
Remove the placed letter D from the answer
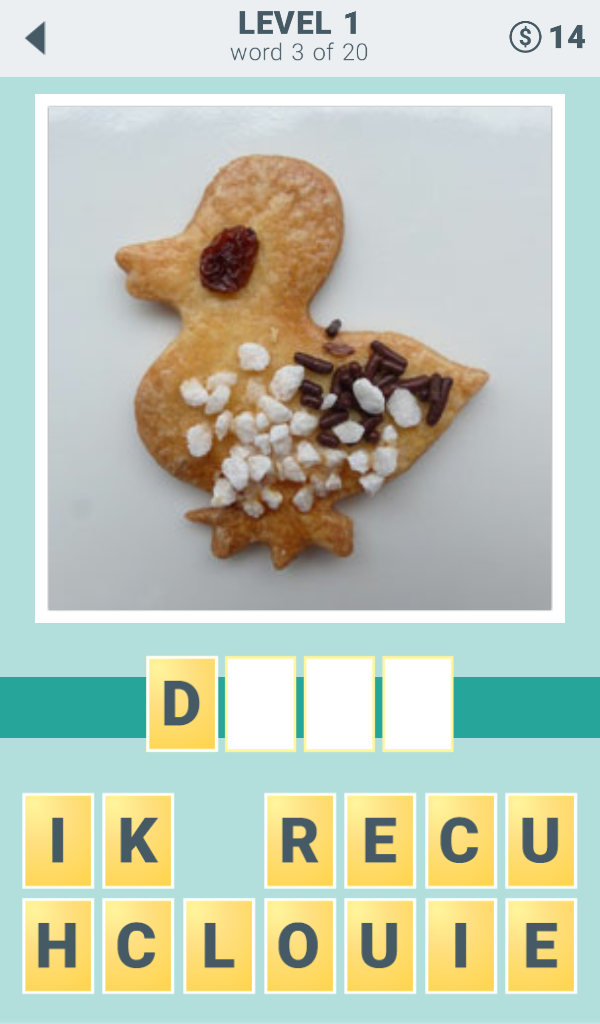click(x=181, y=704)
